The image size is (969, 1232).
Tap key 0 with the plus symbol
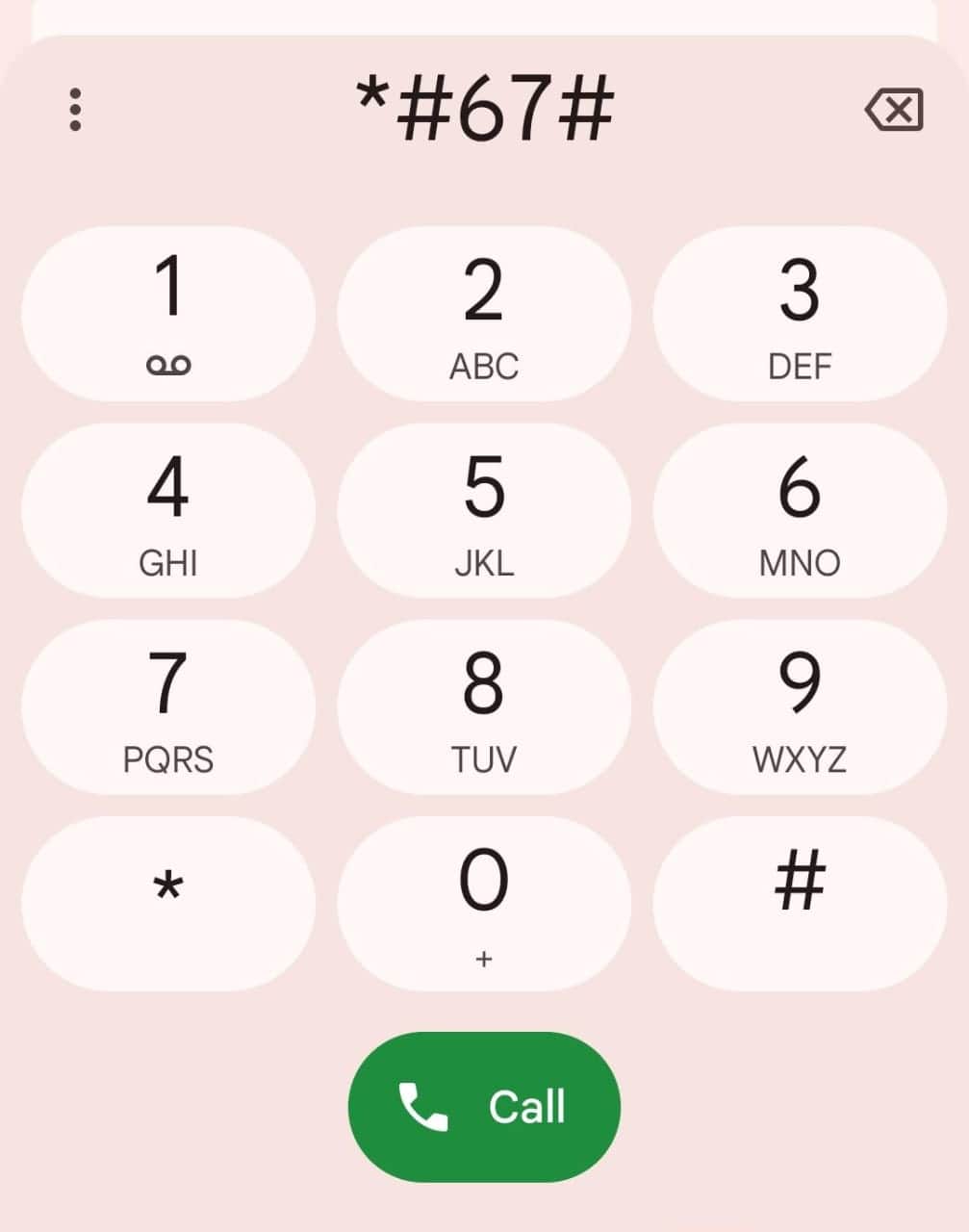[484, 900]
